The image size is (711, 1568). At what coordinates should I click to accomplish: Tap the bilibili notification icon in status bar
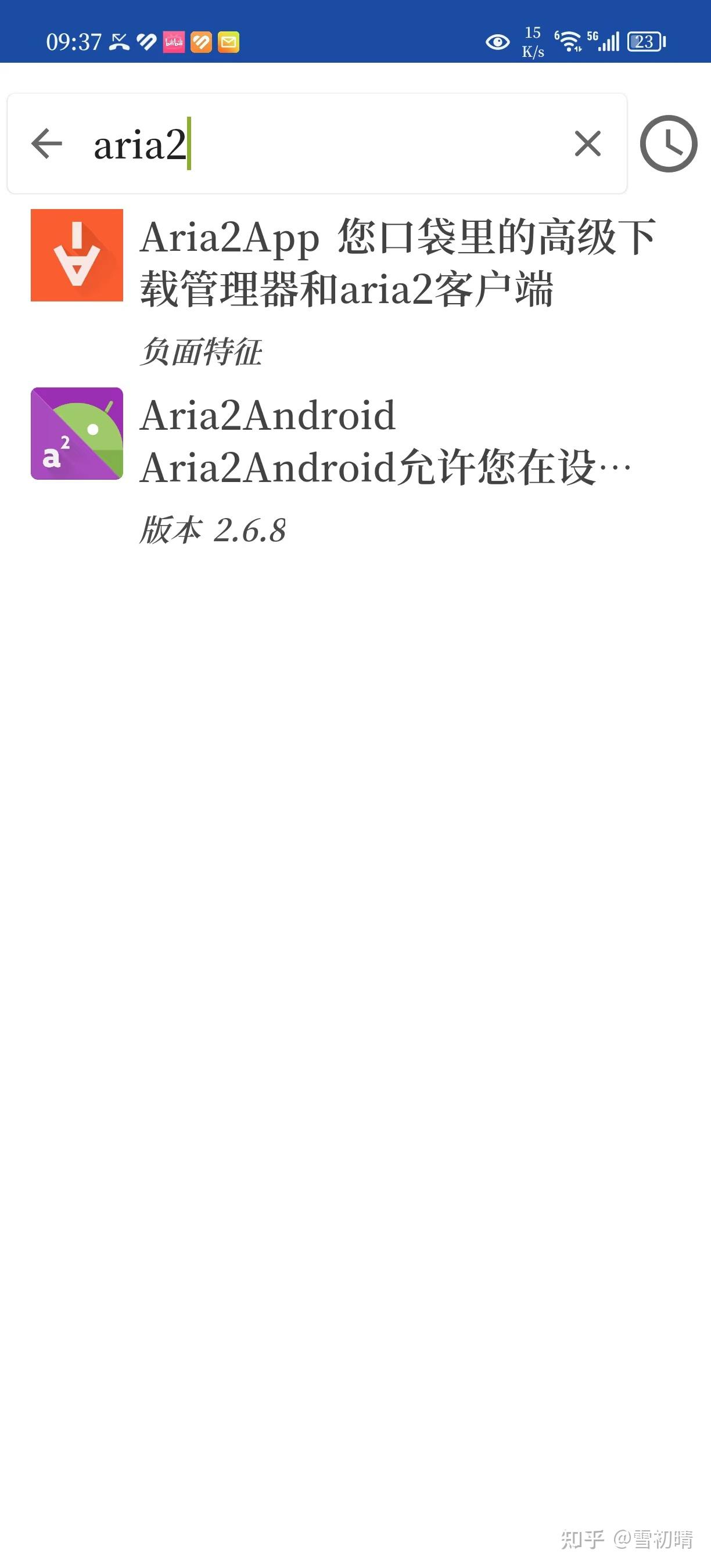(173, 42)
